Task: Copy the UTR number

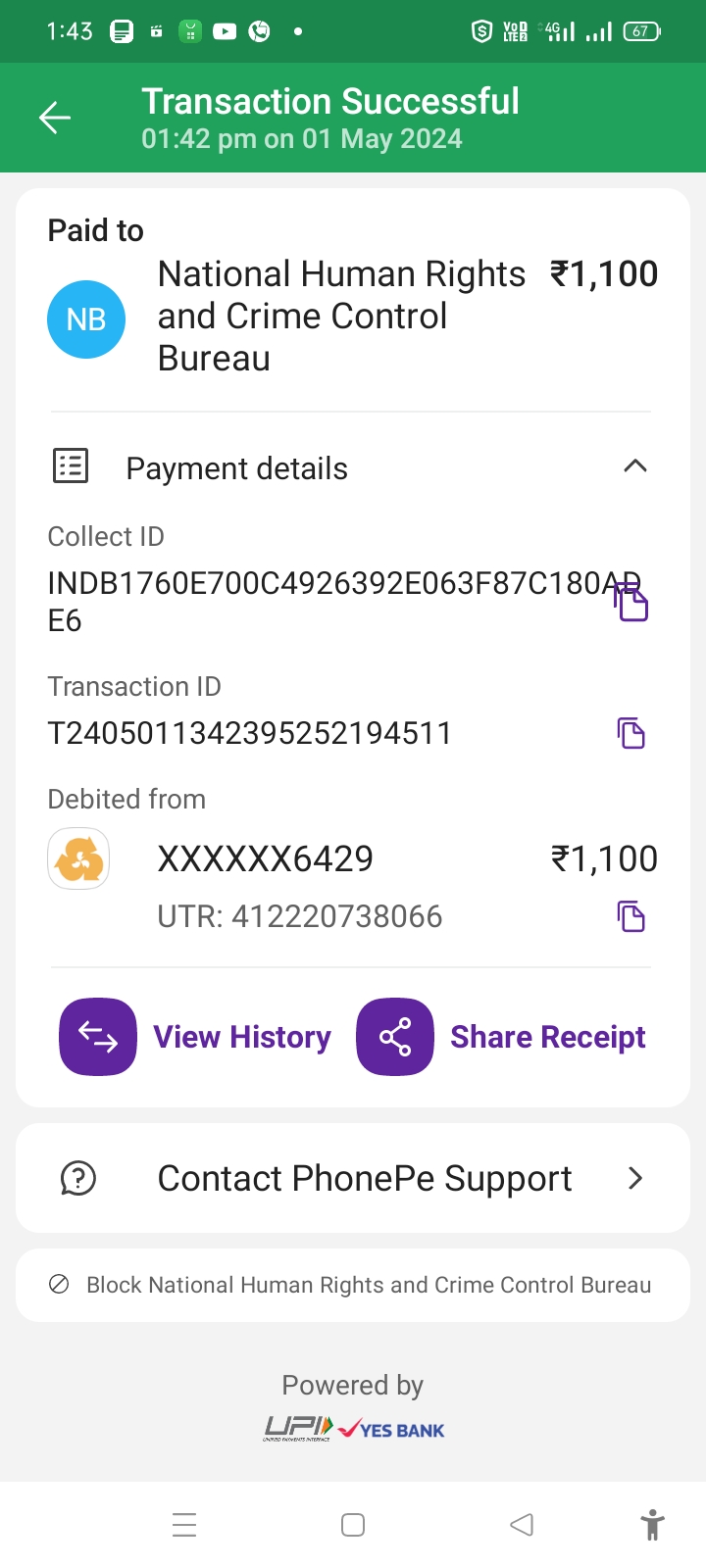Action: pyautogui.click(x=630, y=916)
